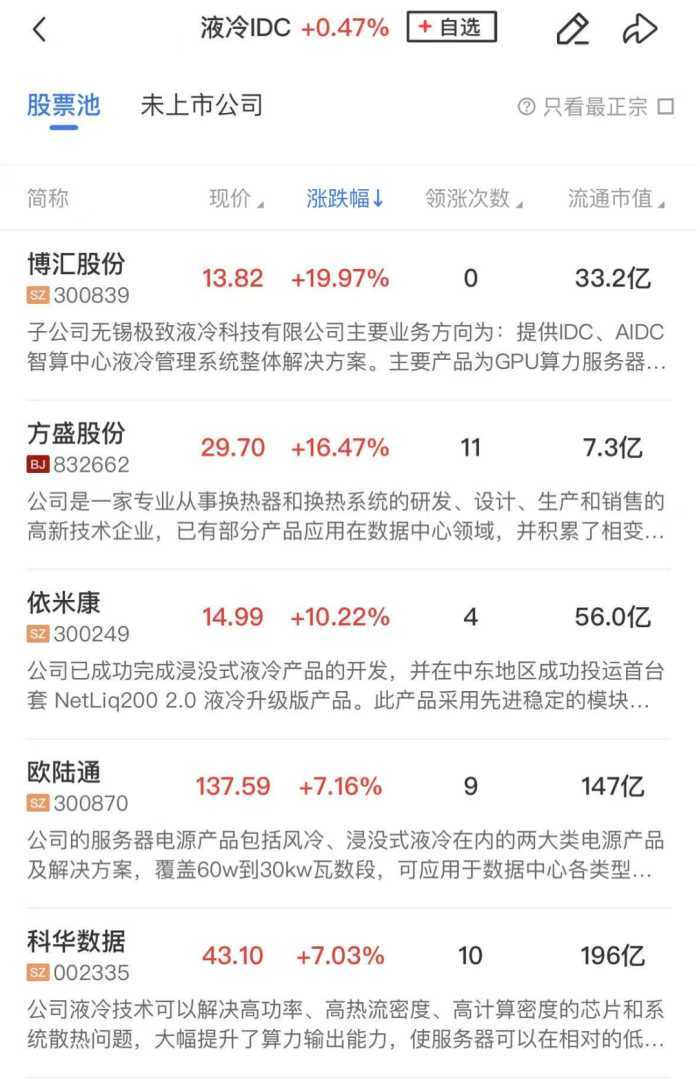Viewport: 697px width, 1080px height.
Task: Open 博汇股份 stock details
Action: click(x=77, y=264)
